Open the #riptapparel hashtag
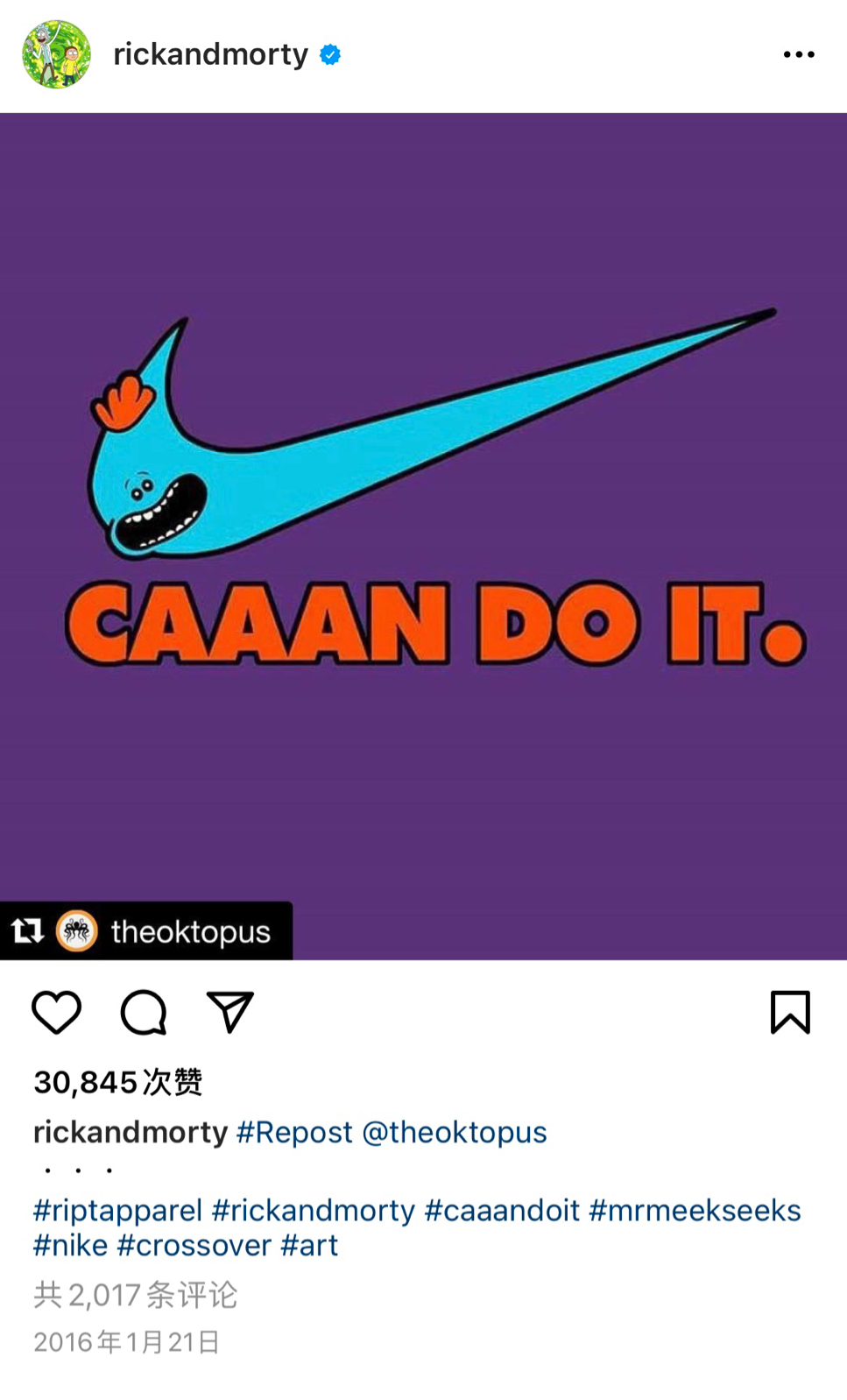Viewport: 847px width, 1400px height. 117,1210
